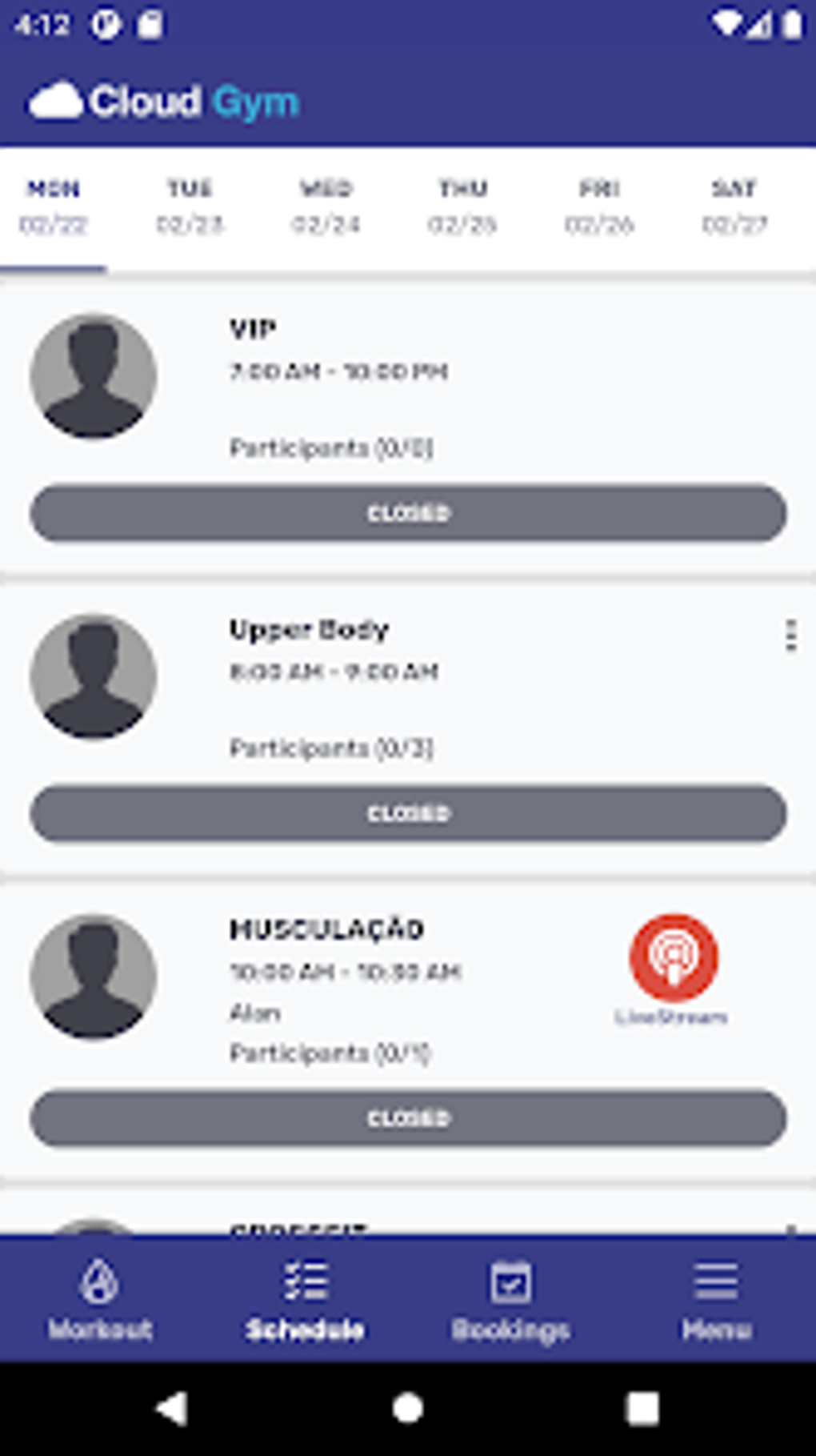The height and width of the screenshot is (1456, 816).
Task: Switch to the Bookings tab
Action: pos(510,1298)
